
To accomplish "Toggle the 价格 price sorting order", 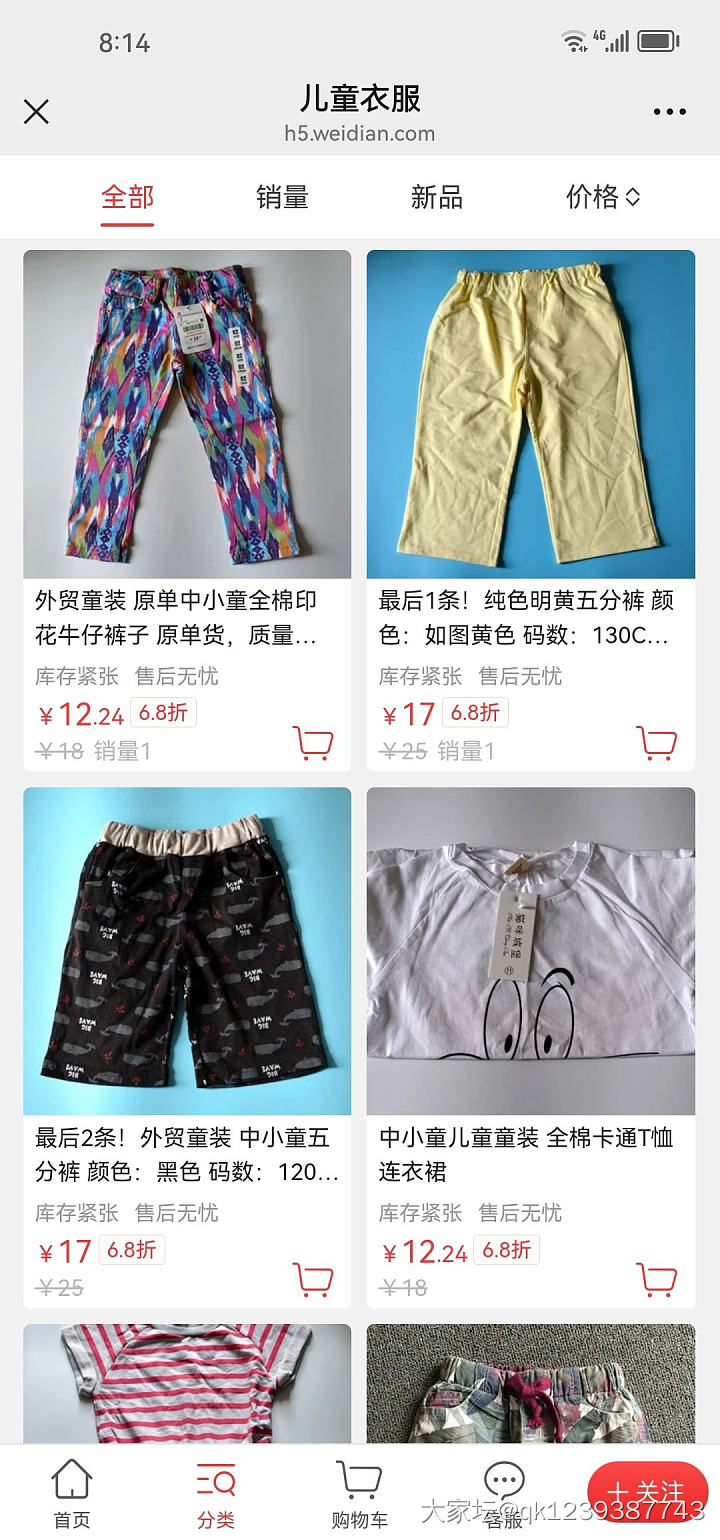I will coord(600,197).
